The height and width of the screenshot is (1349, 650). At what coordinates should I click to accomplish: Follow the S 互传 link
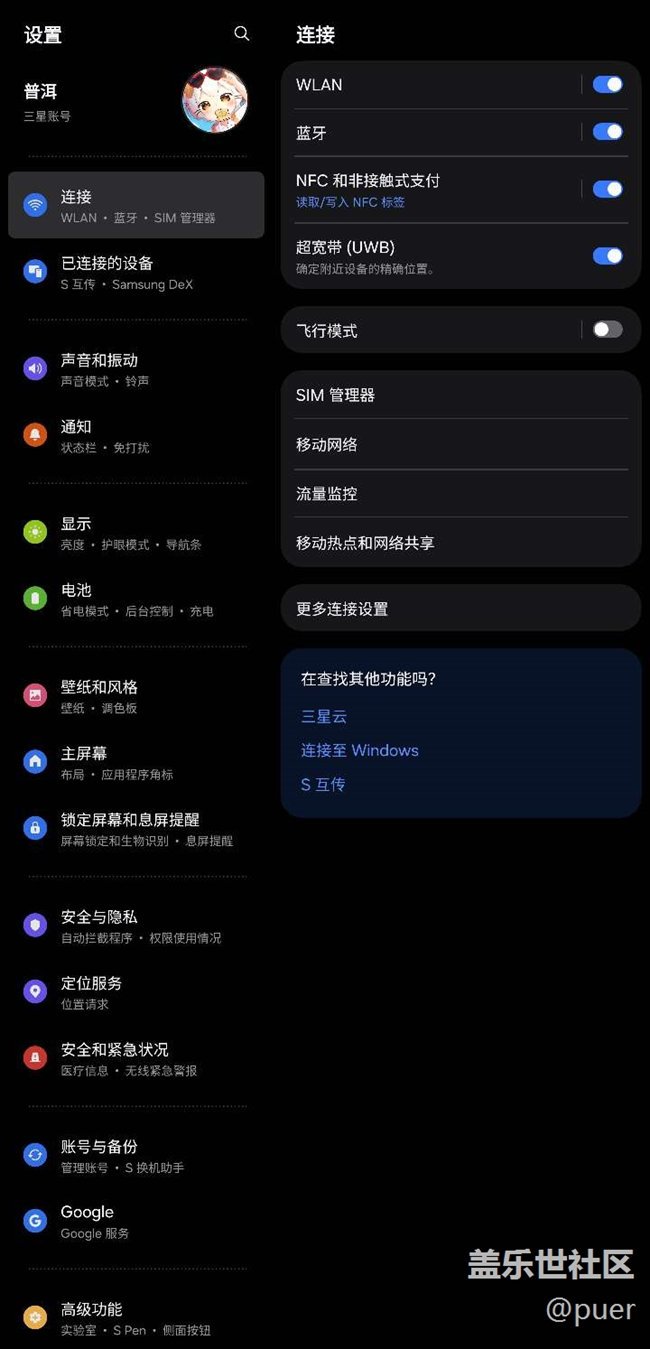(x=323, y=784)
